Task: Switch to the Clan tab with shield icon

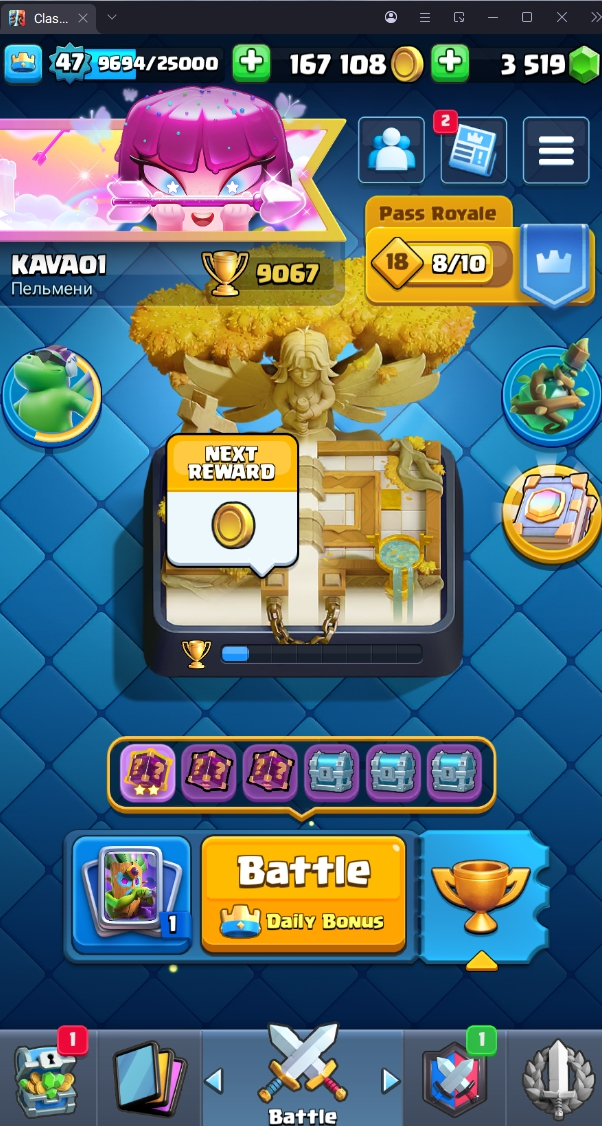Action: [x=455, y=1077]
